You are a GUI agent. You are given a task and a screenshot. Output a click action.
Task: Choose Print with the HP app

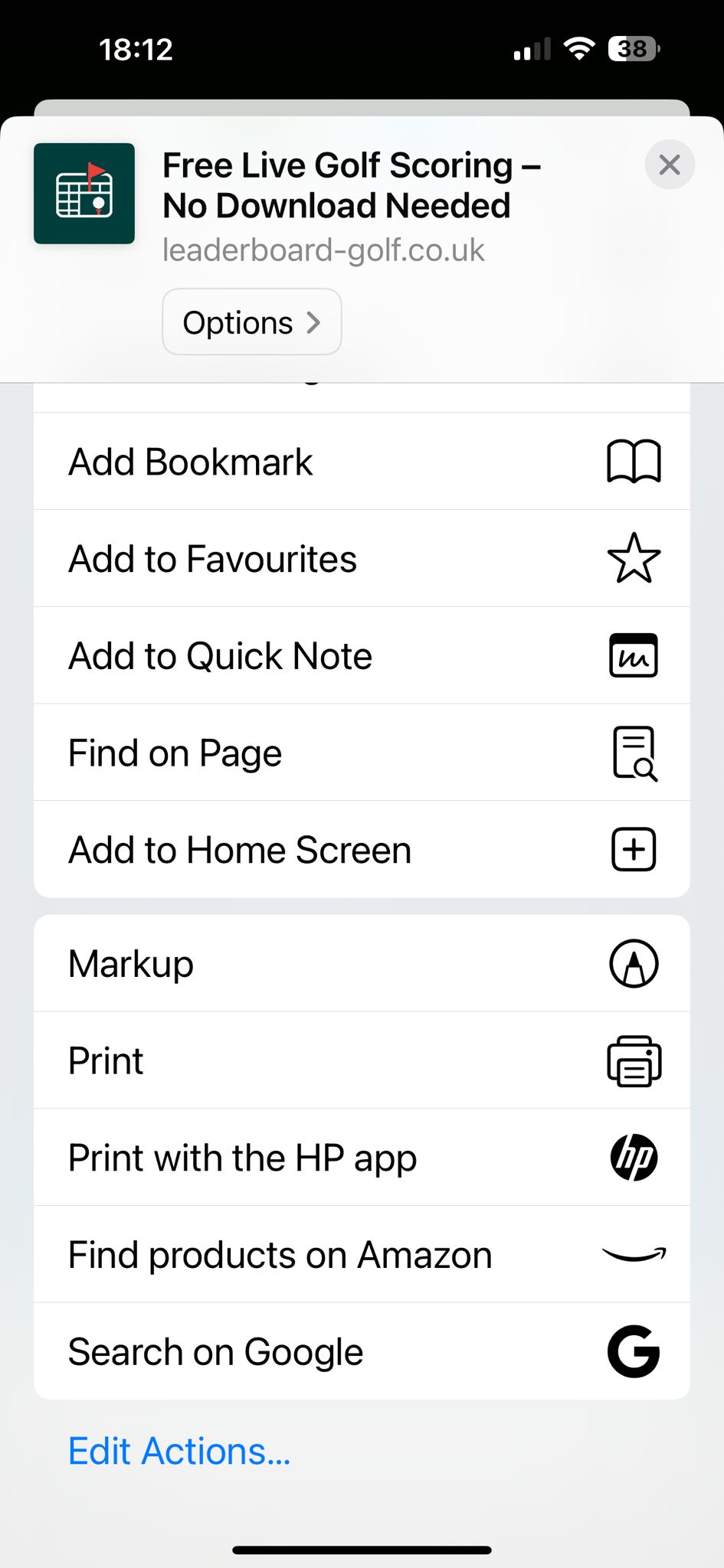click(x=362, y=1158)
